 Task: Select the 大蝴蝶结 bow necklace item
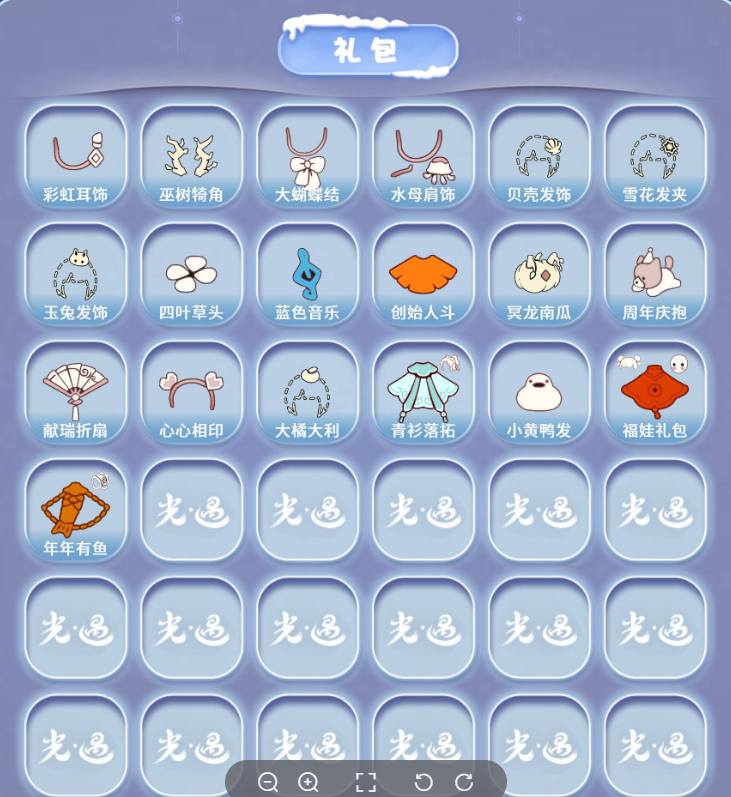(307, 150)
